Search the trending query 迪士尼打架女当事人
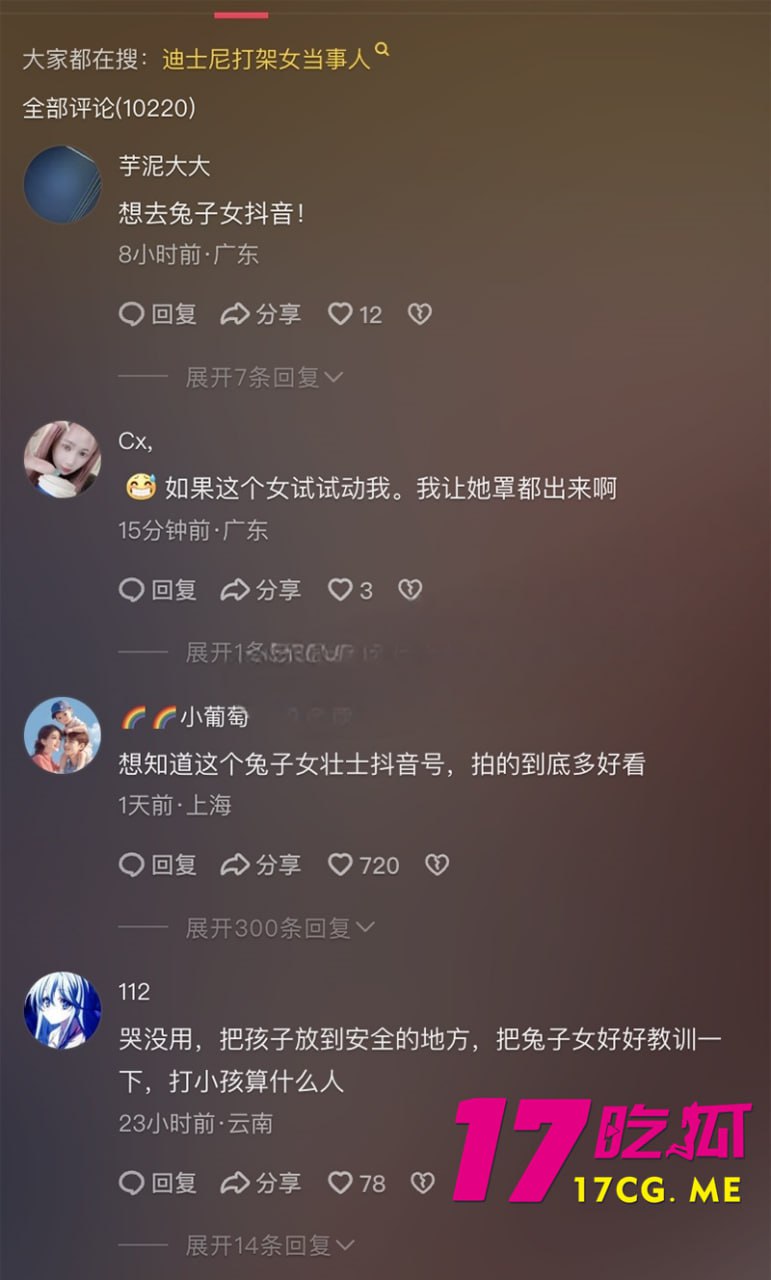Image resolution: width=771 pixels, height=1280 pixels. pos(267,58)
